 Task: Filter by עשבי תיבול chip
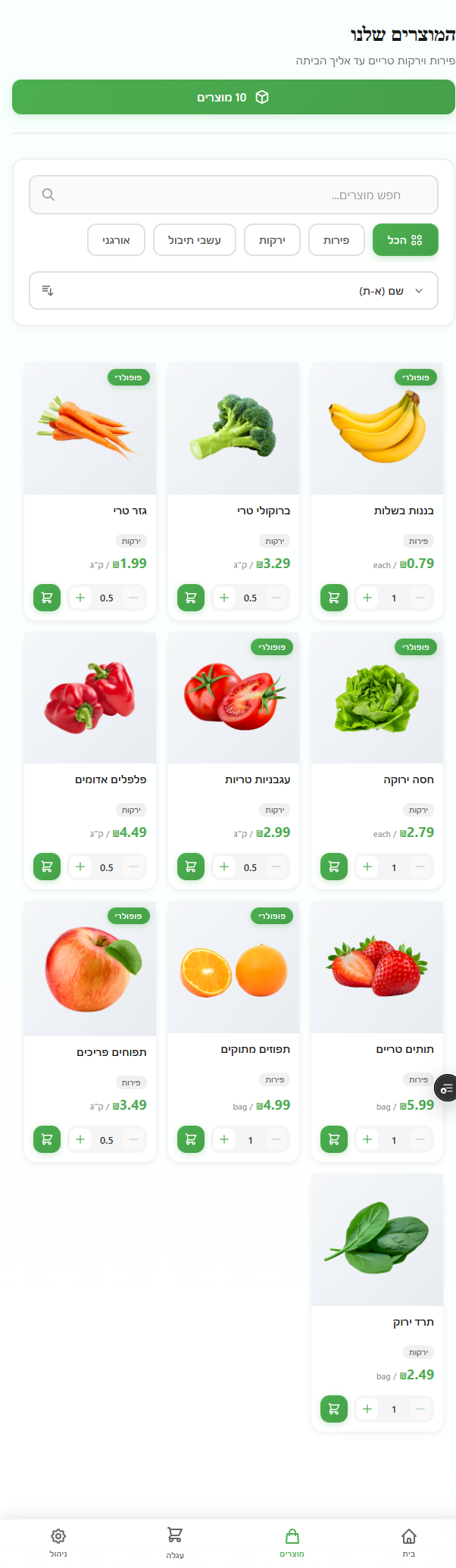click(x=195, y=240)
